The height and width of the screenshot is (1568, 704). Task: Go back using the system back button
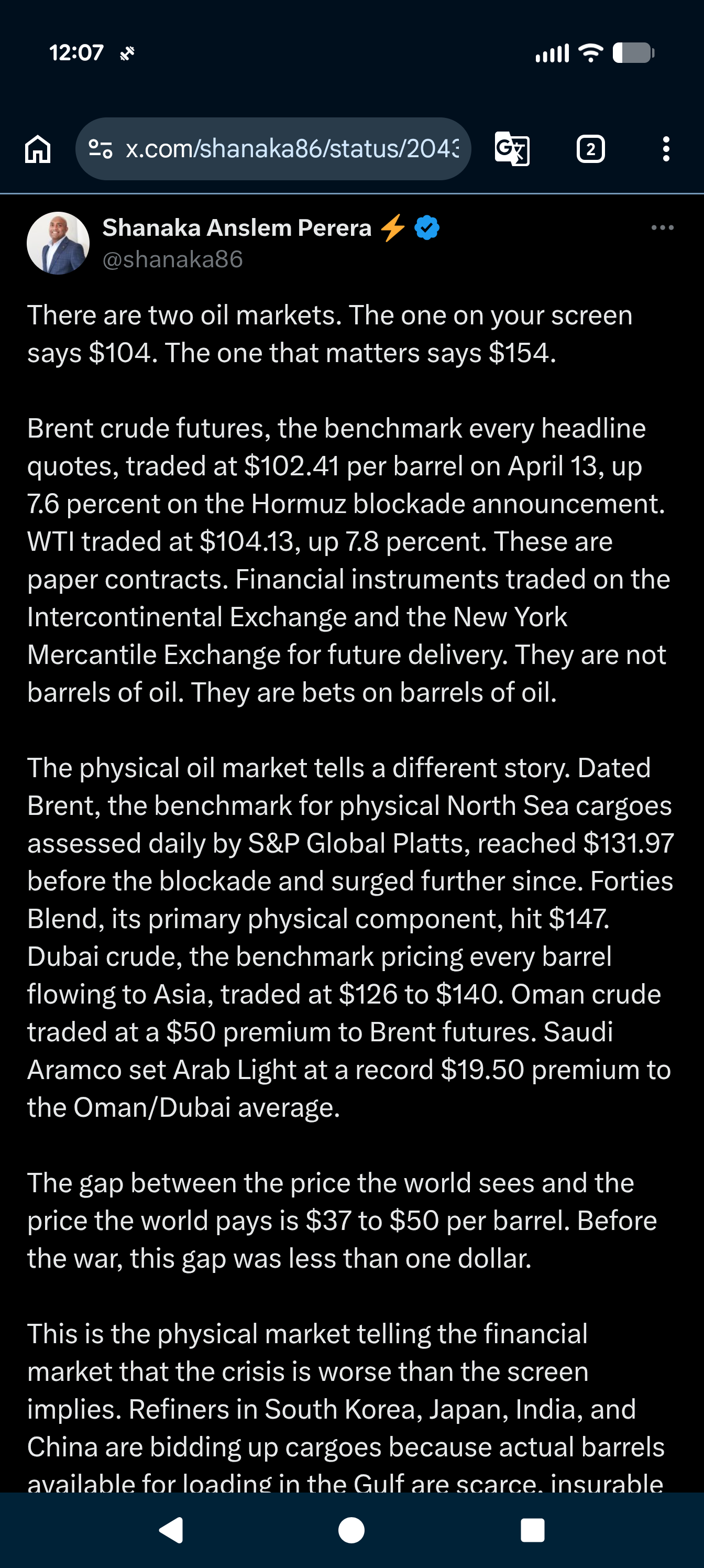tap(172, 1530)
